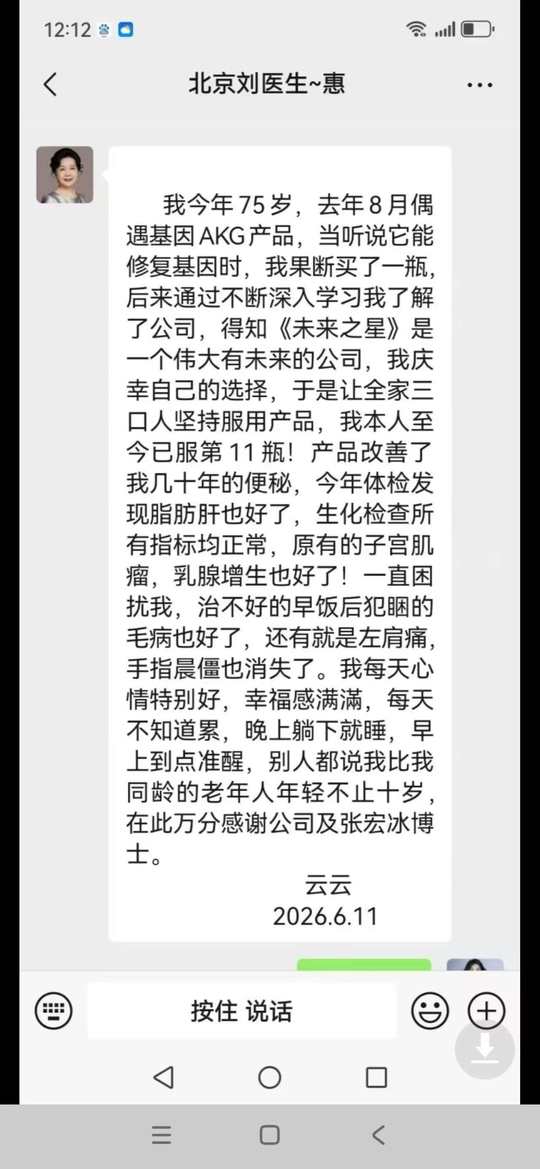Open the plus attachments menu
Image resolution: width=540 pixels, height=1169 pixels.
[x=486, y=1011]
